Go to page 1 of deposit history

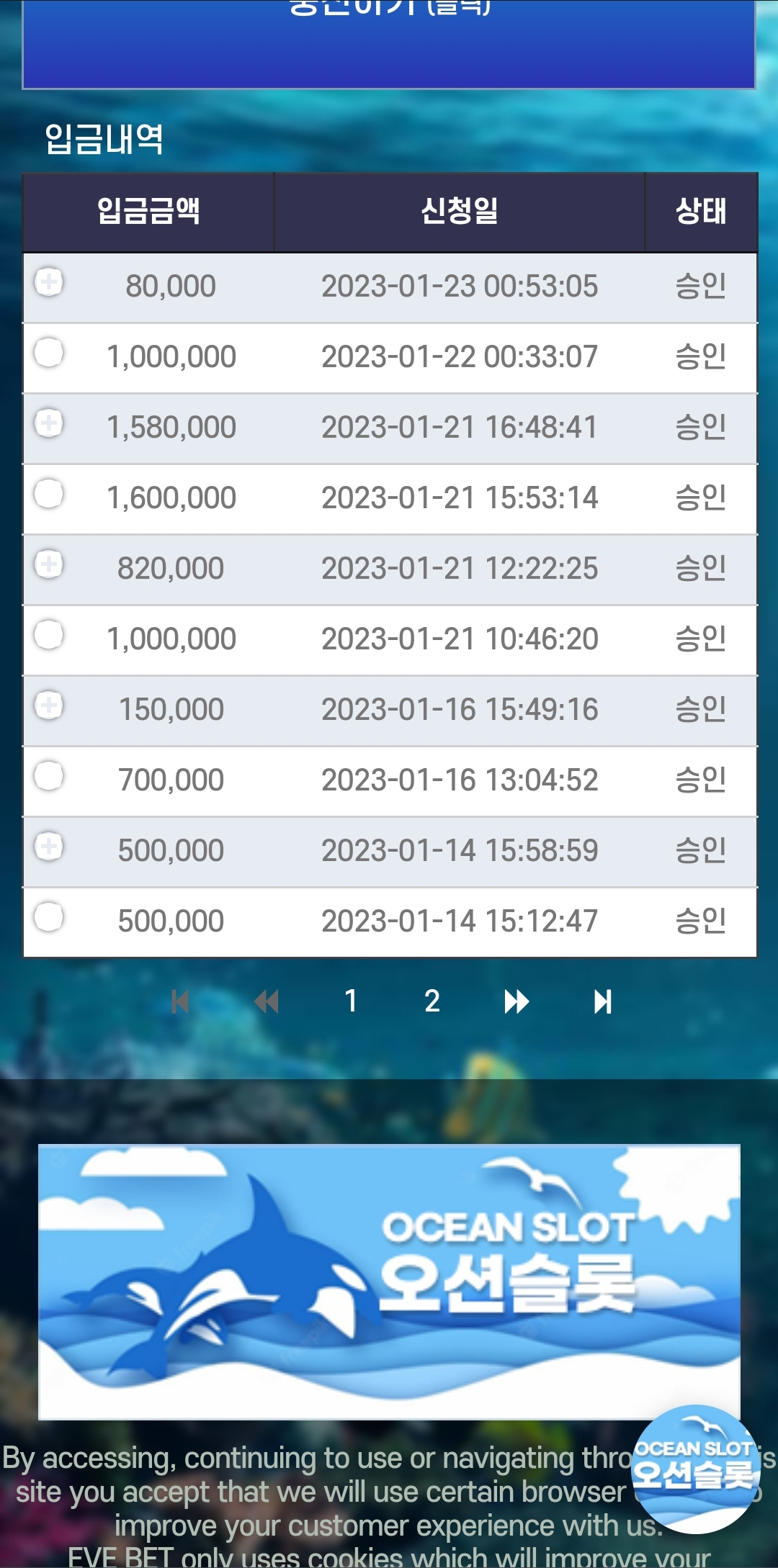[x=351, y=1001]
